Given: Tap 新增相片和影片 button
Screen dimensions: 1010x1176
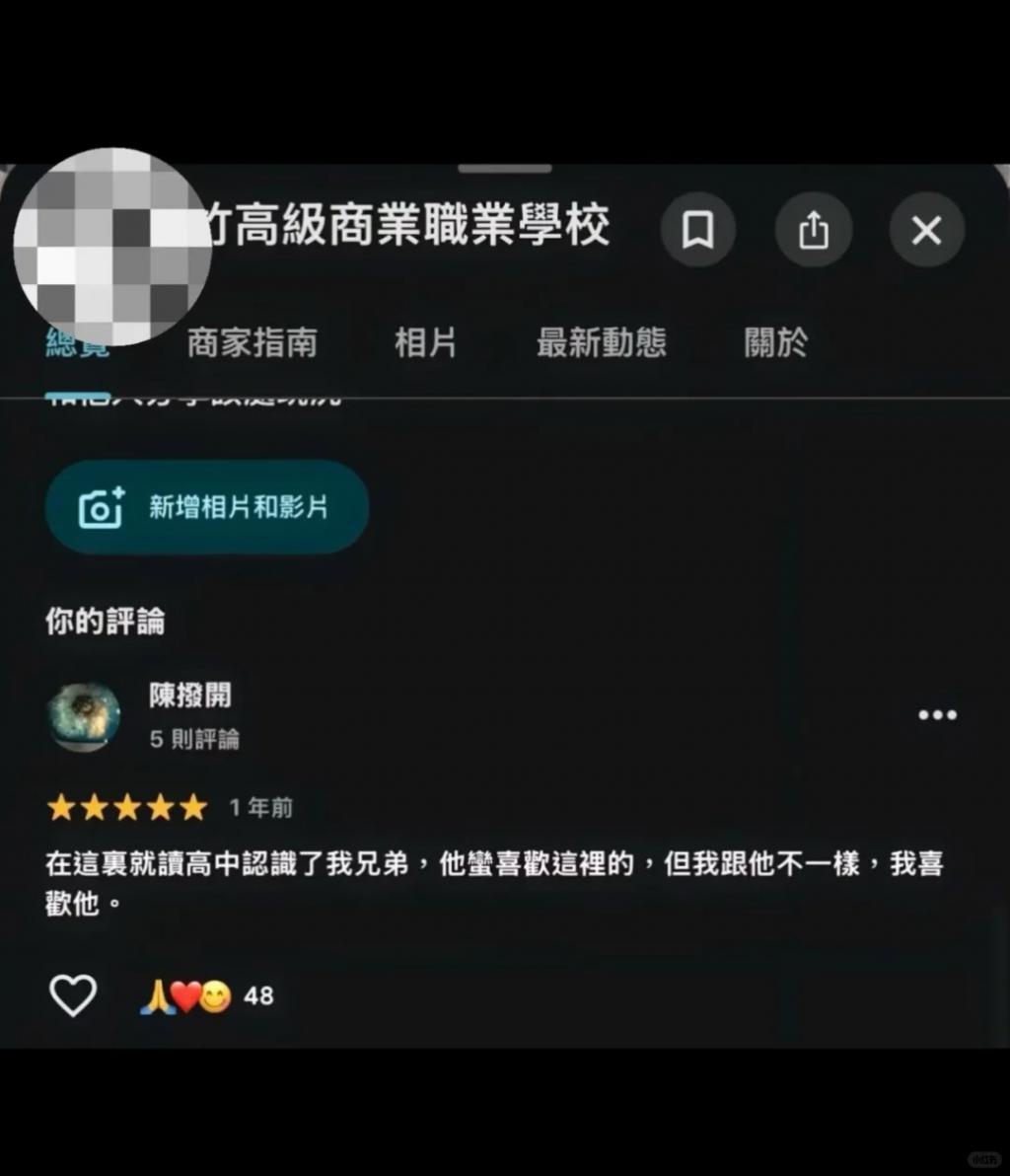Looking at the screenshot, I should (x=207, y=507).
